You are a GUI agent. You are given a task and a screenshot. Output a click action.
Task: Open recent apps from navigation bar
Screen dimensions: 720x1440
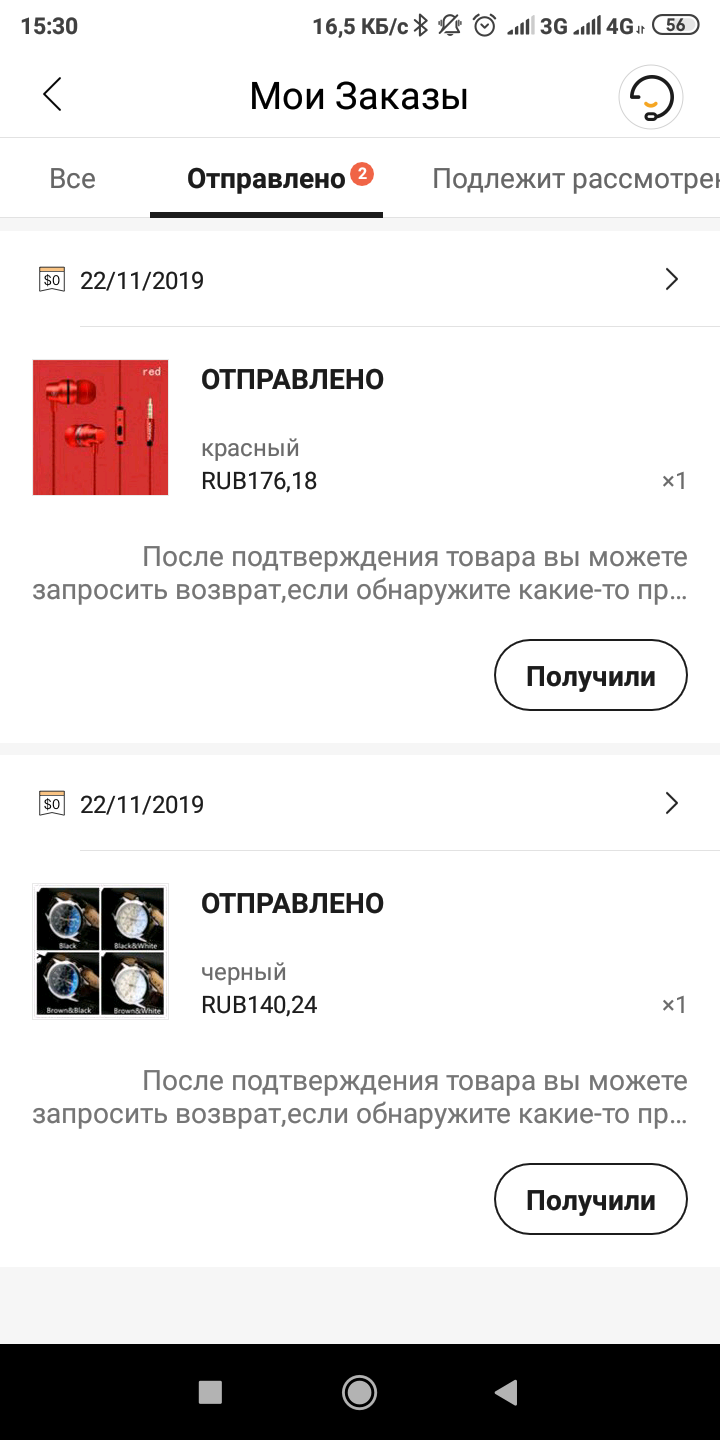210,1391
